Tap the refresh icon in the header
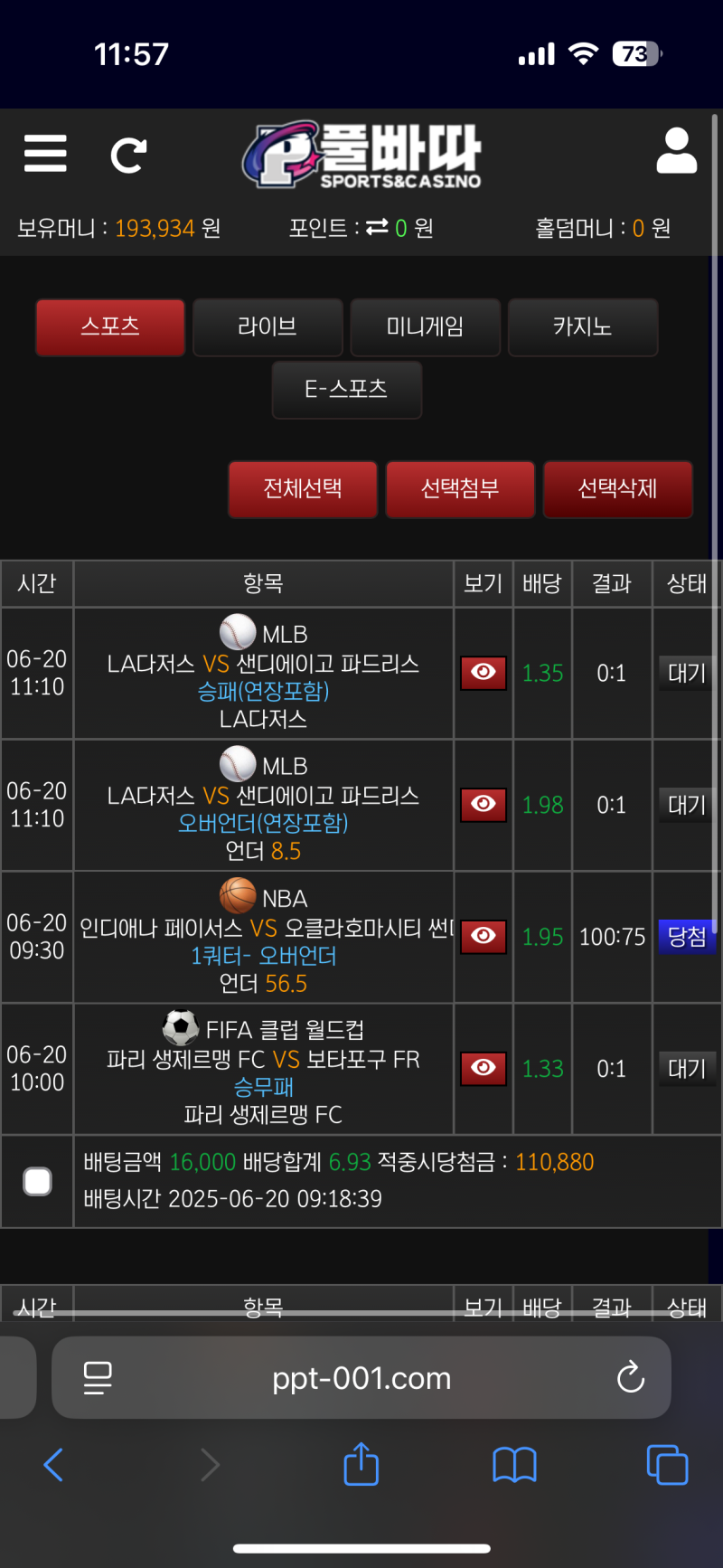This screenshot has height=1568, width=723. coord(128,156)
